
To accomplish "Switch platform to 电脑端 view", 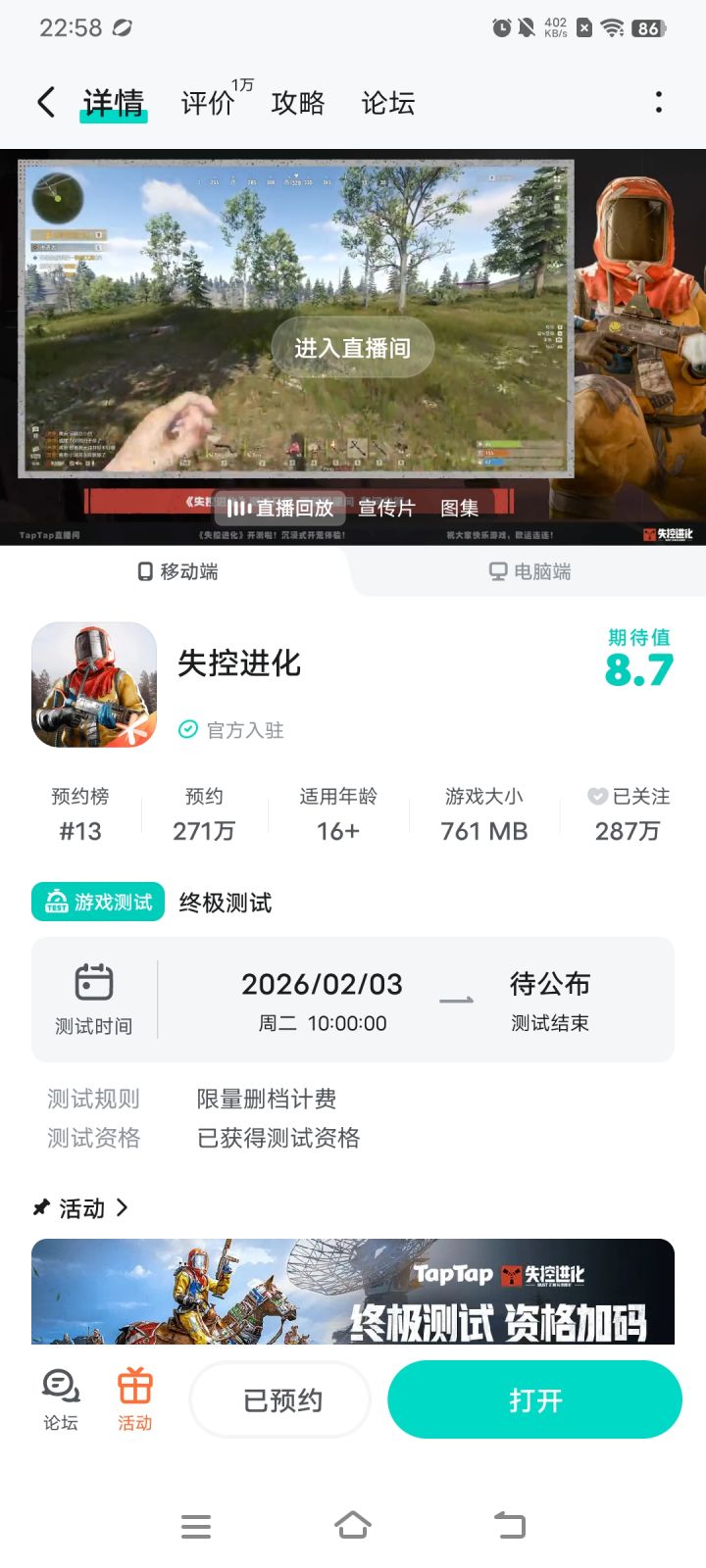I will click(x=529, y=571).
